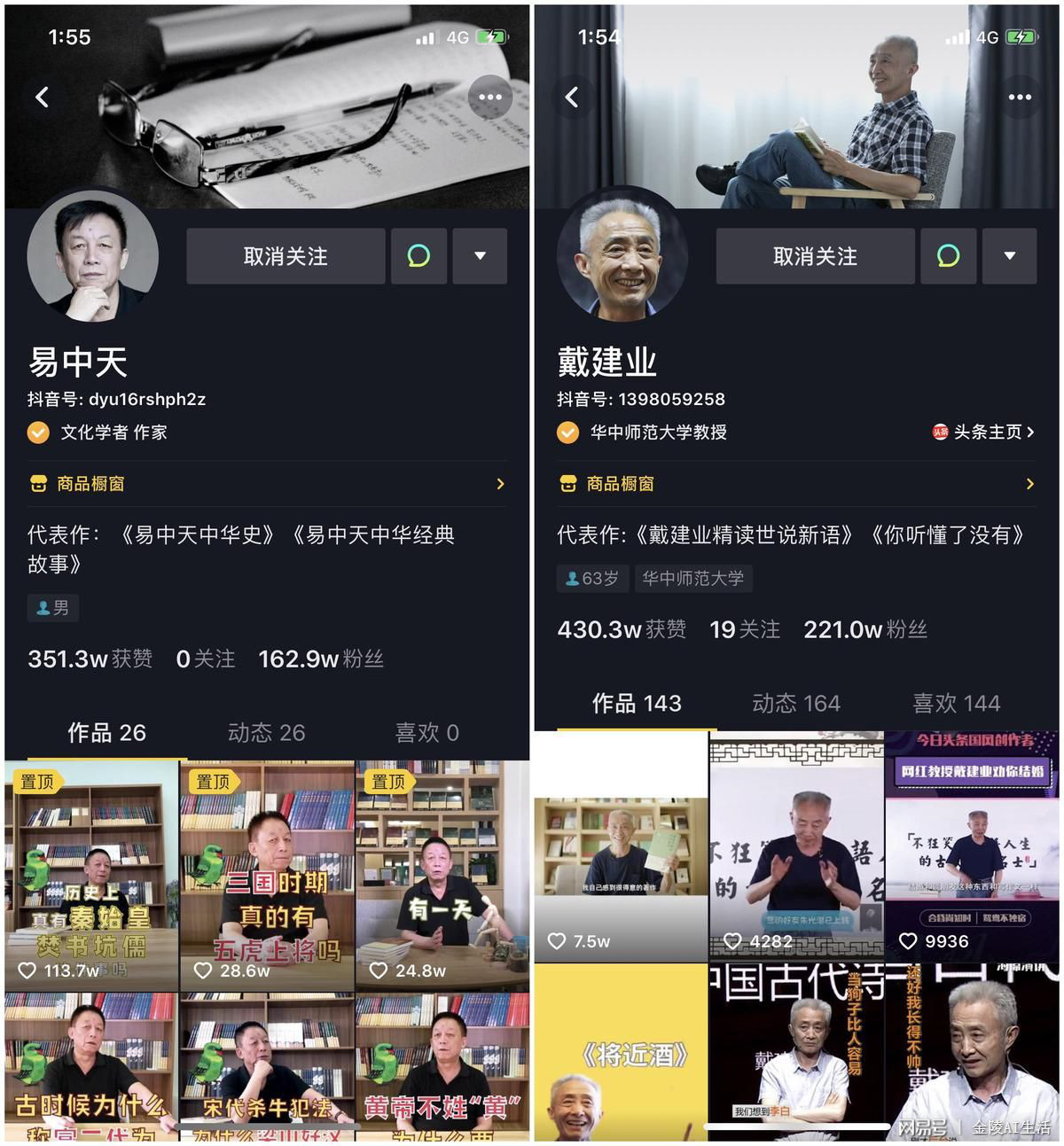Open the 商品橱窗 shopping bag icon on 戴建业's page

pyautogui.click(x=568, y=483)
